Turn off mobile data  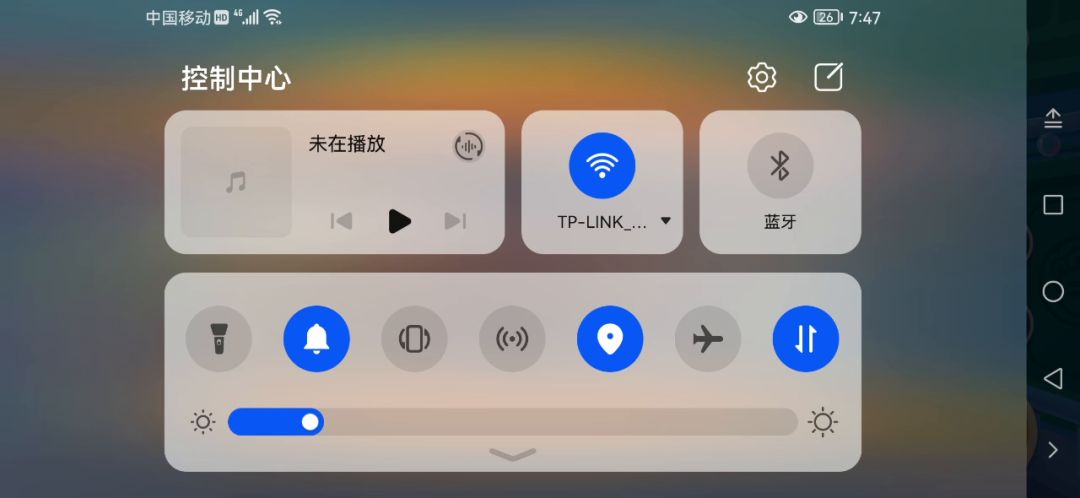pyautogui.click(x=806, y=339)
